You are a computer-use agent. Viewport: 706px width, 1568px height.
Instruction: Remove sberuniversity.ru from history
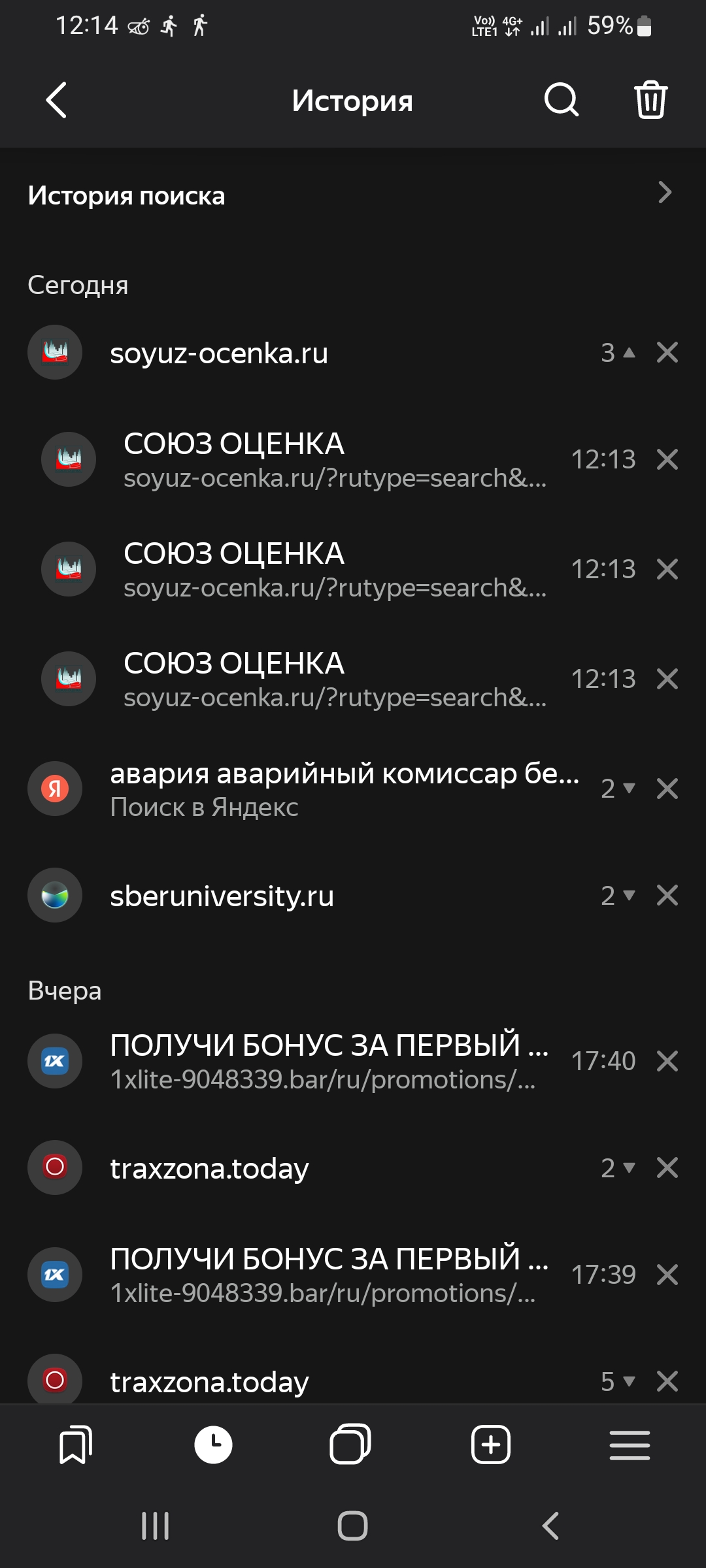(x=667, y=895)
